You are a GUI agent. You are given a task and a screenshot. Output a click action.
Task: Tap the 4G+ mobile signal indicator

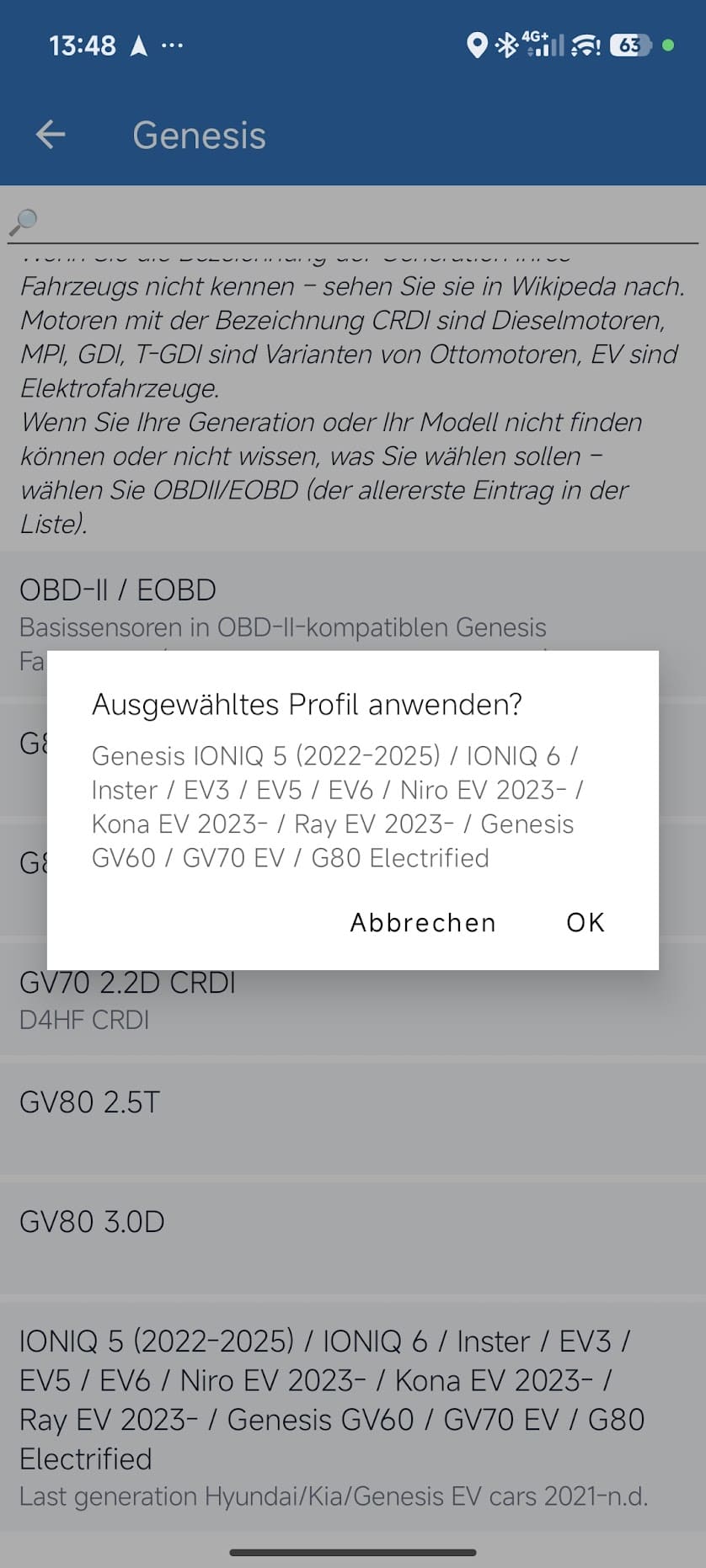(x=543, y=45)
